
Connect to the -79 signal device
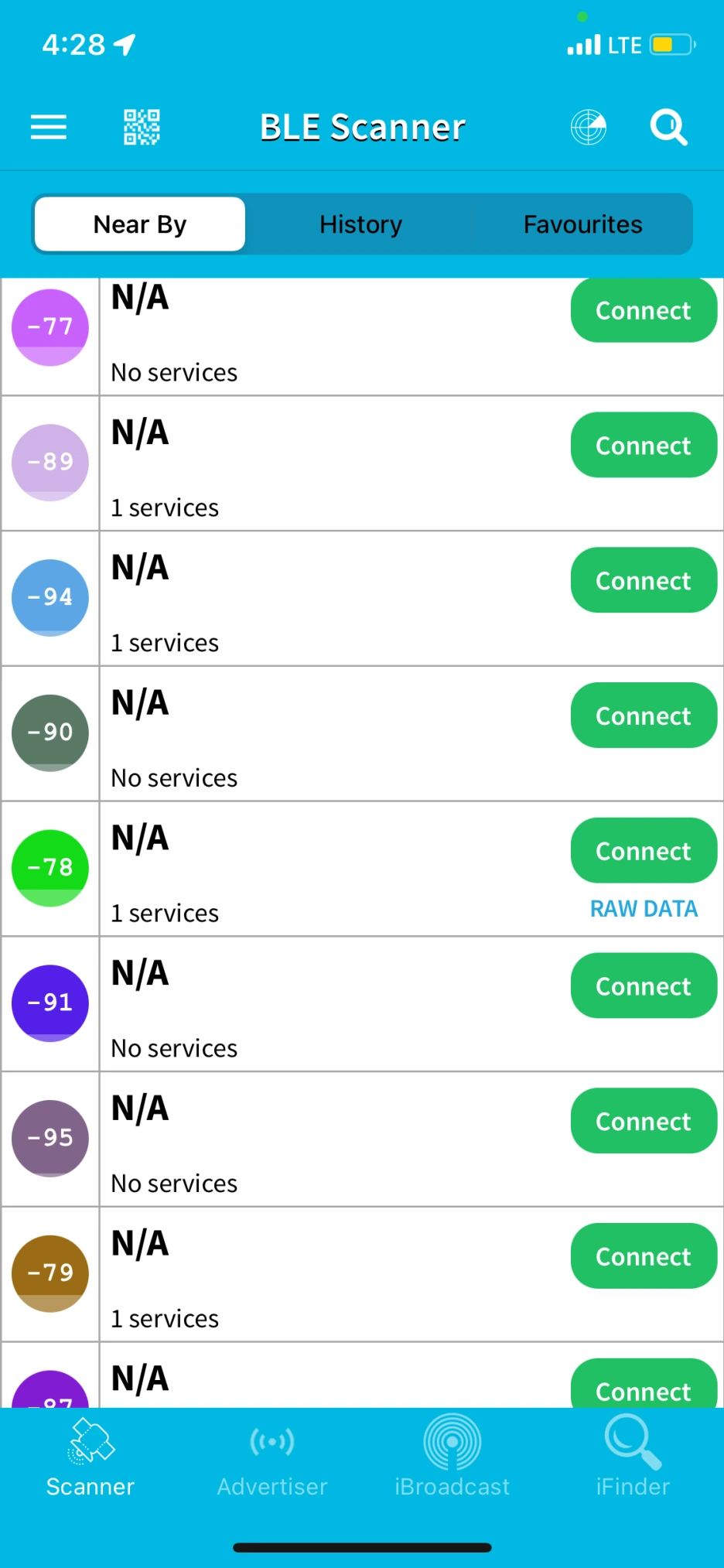[644, 1256]
